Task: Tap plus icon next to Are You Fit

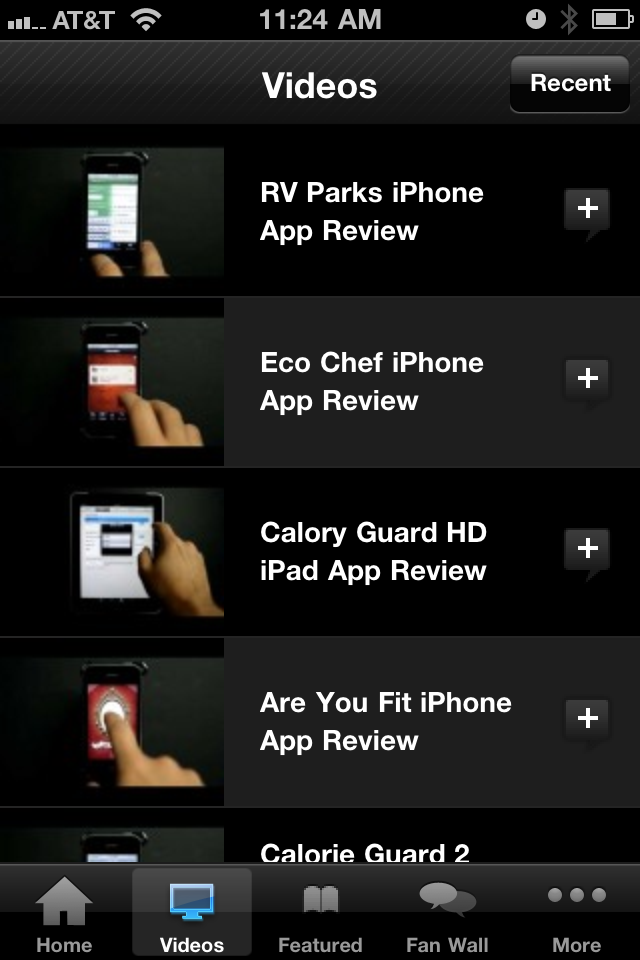Action: click(587, 719)
